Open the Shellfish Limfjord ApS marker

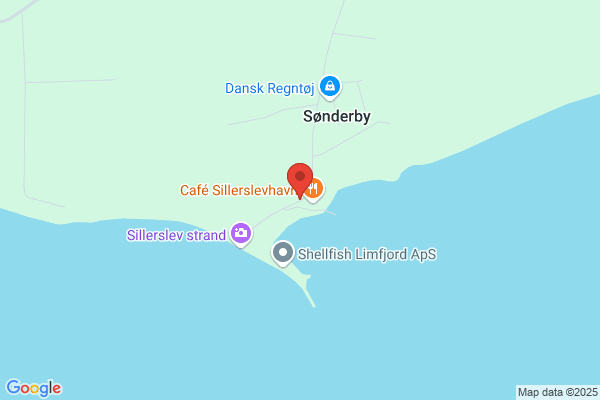click(x=283, y=253)
